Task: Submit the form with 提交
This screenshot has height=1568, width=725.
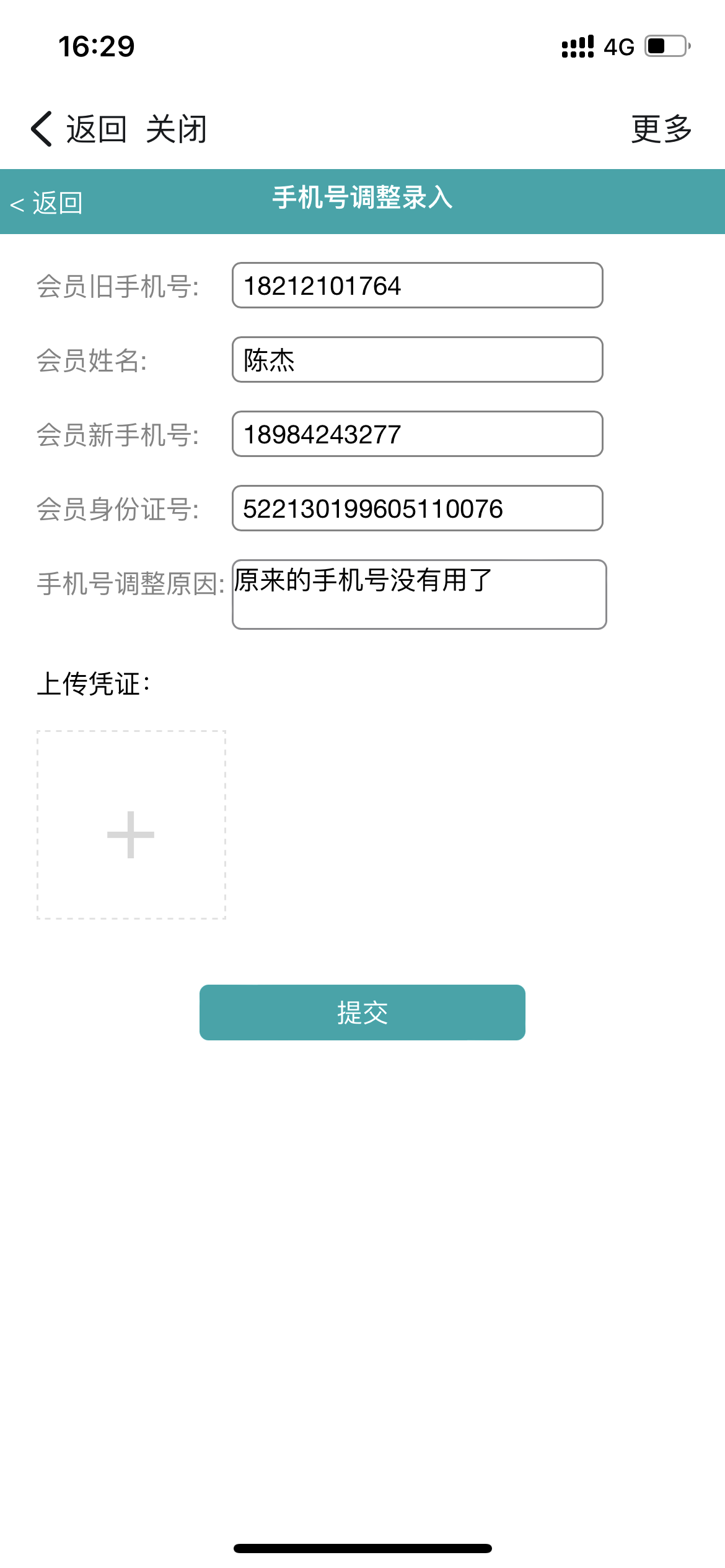Action: [362, 1013]
